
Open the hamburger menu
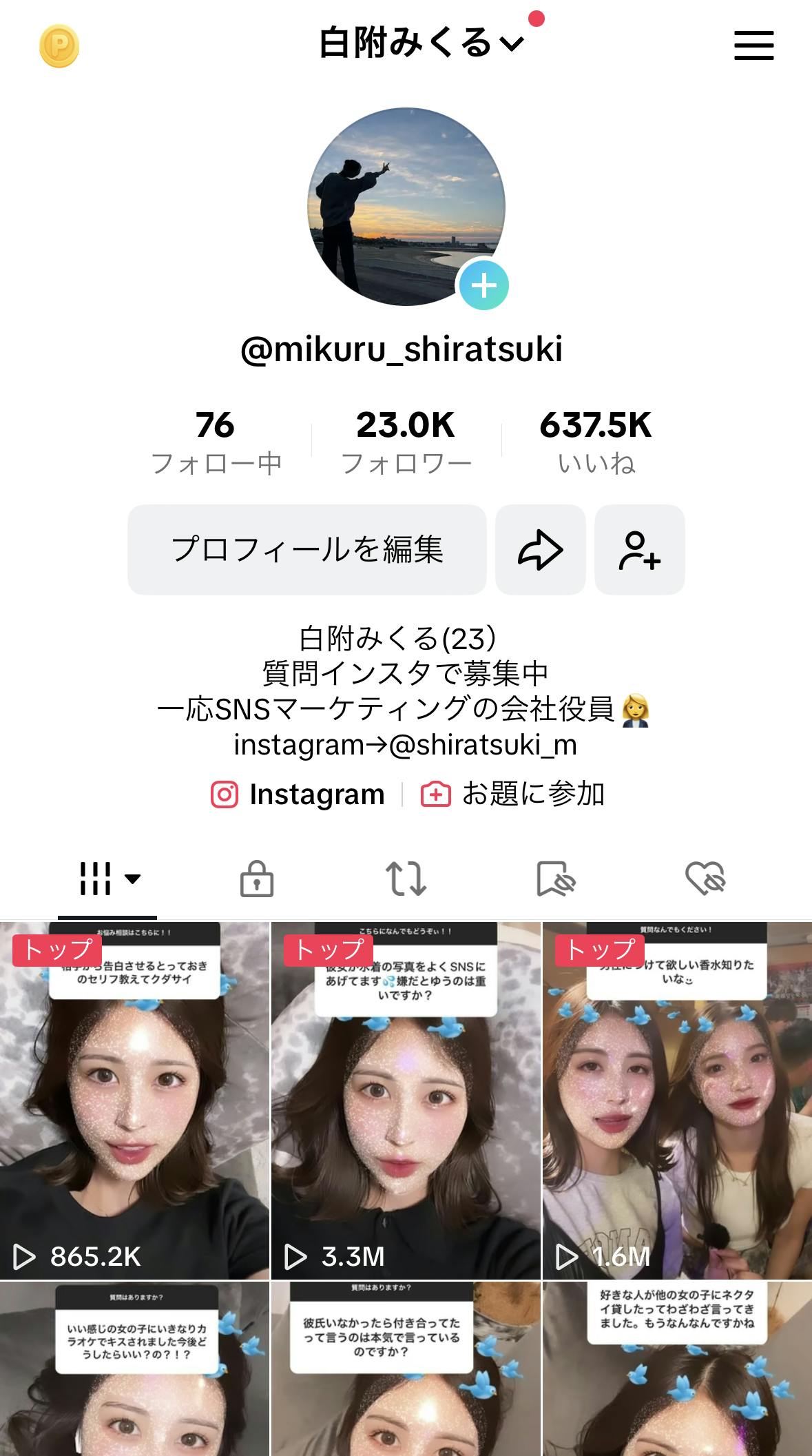coord(753,45)
